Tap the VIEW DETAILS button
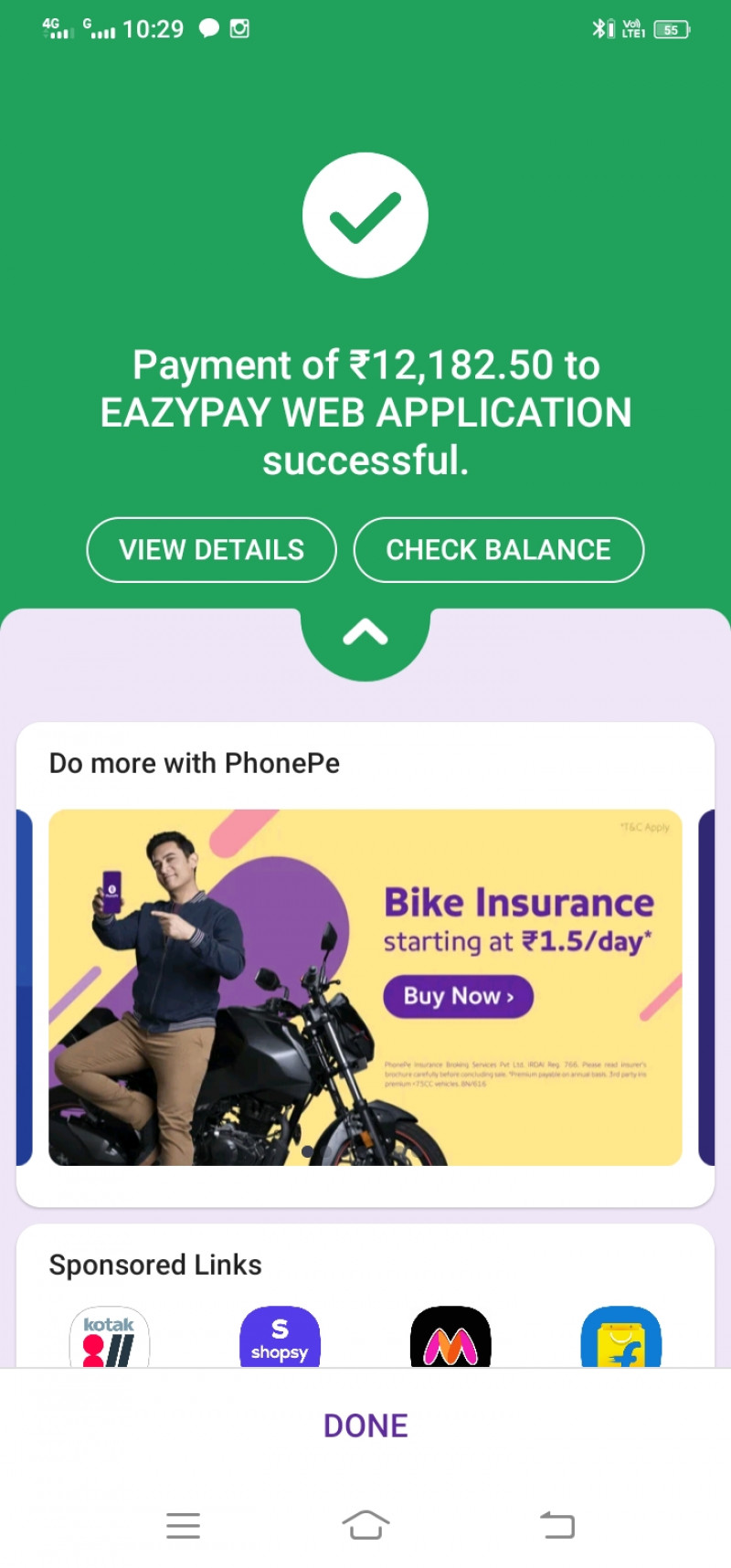 [x=211, y=550]
